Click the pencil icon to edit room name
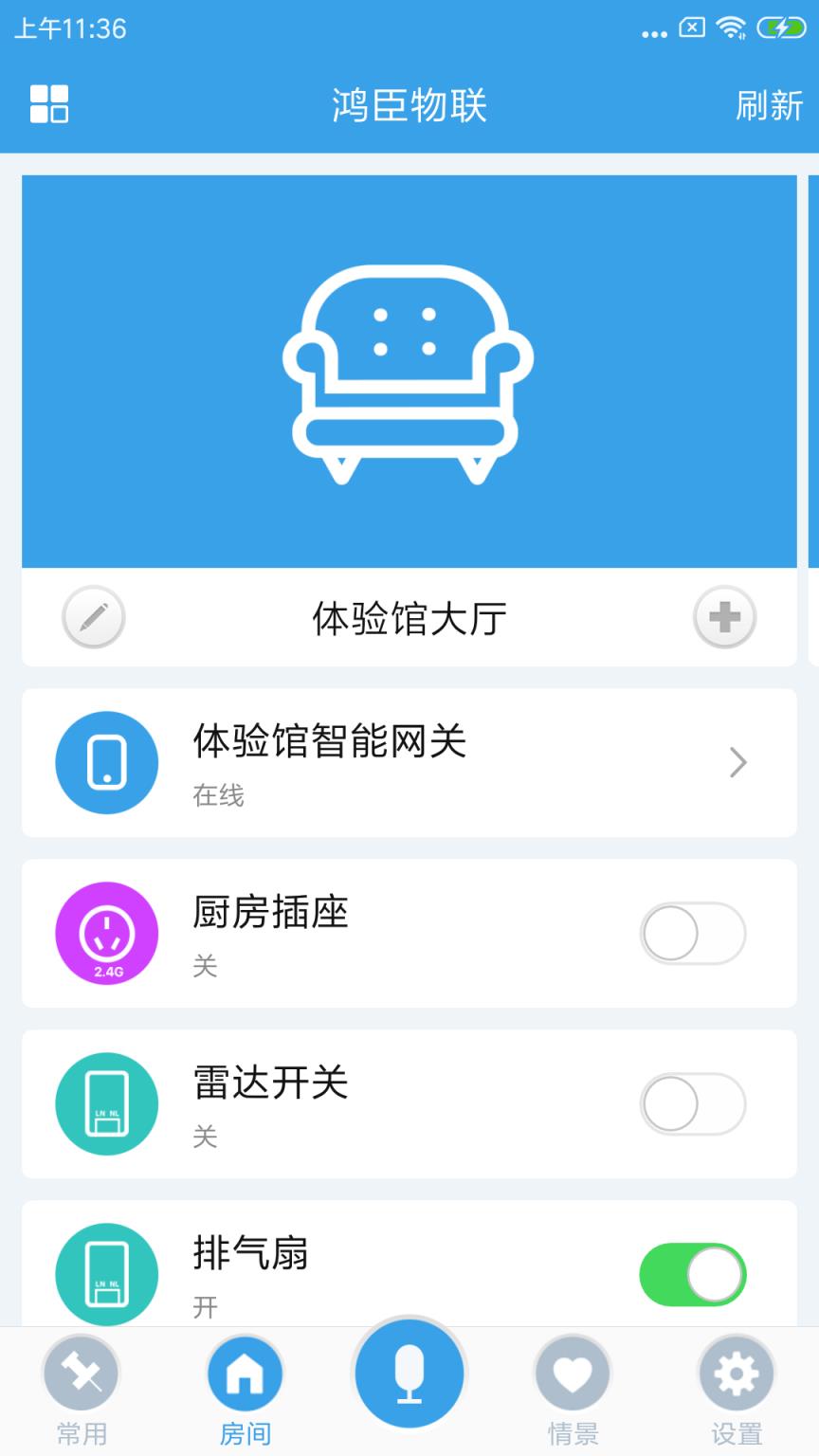Viewport: 819px width, 1456px height. point(93,617)
